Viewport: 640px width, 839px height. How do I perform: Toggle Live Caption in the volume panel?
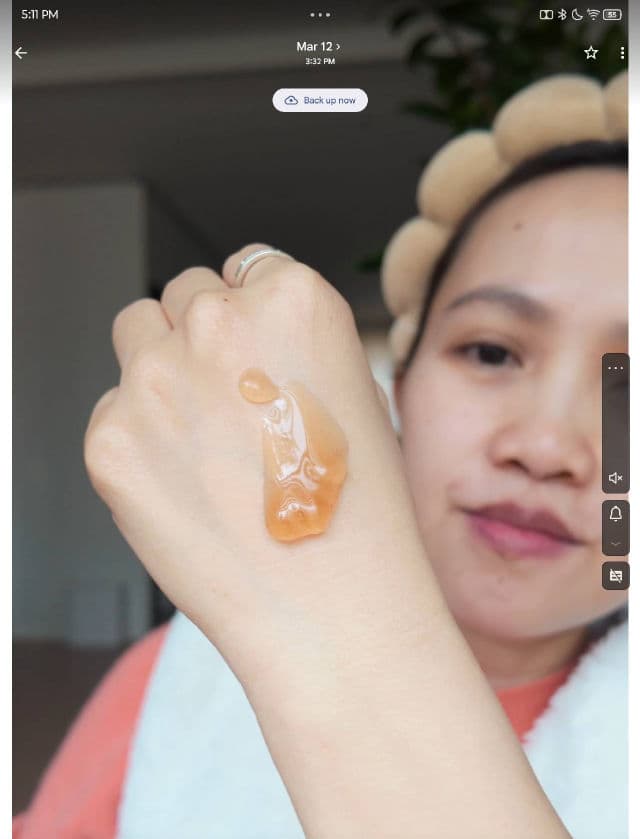click(615, 576)
